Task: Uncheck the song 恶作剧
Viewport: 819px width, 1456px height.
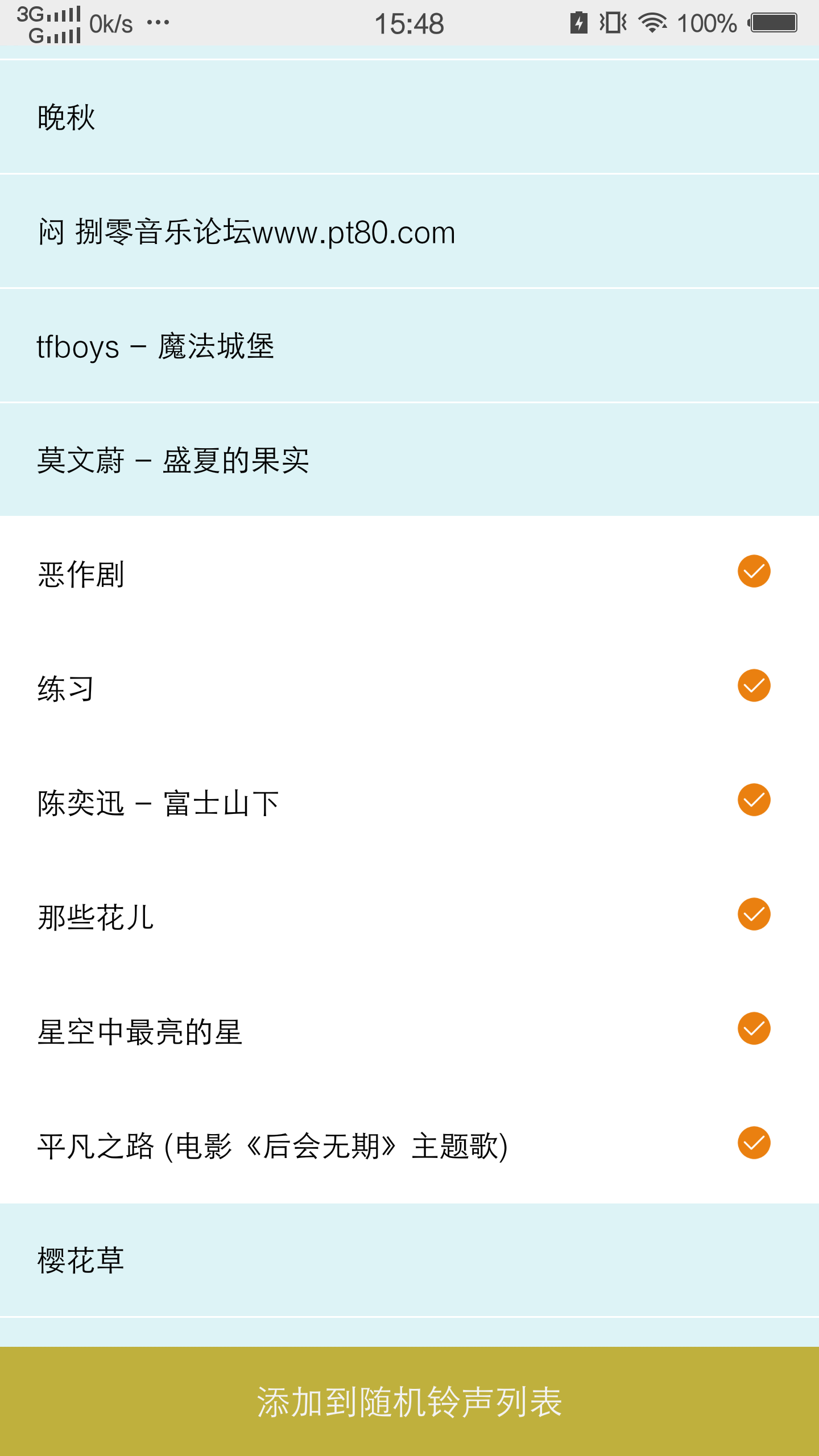Action: [x=754, y=572]
